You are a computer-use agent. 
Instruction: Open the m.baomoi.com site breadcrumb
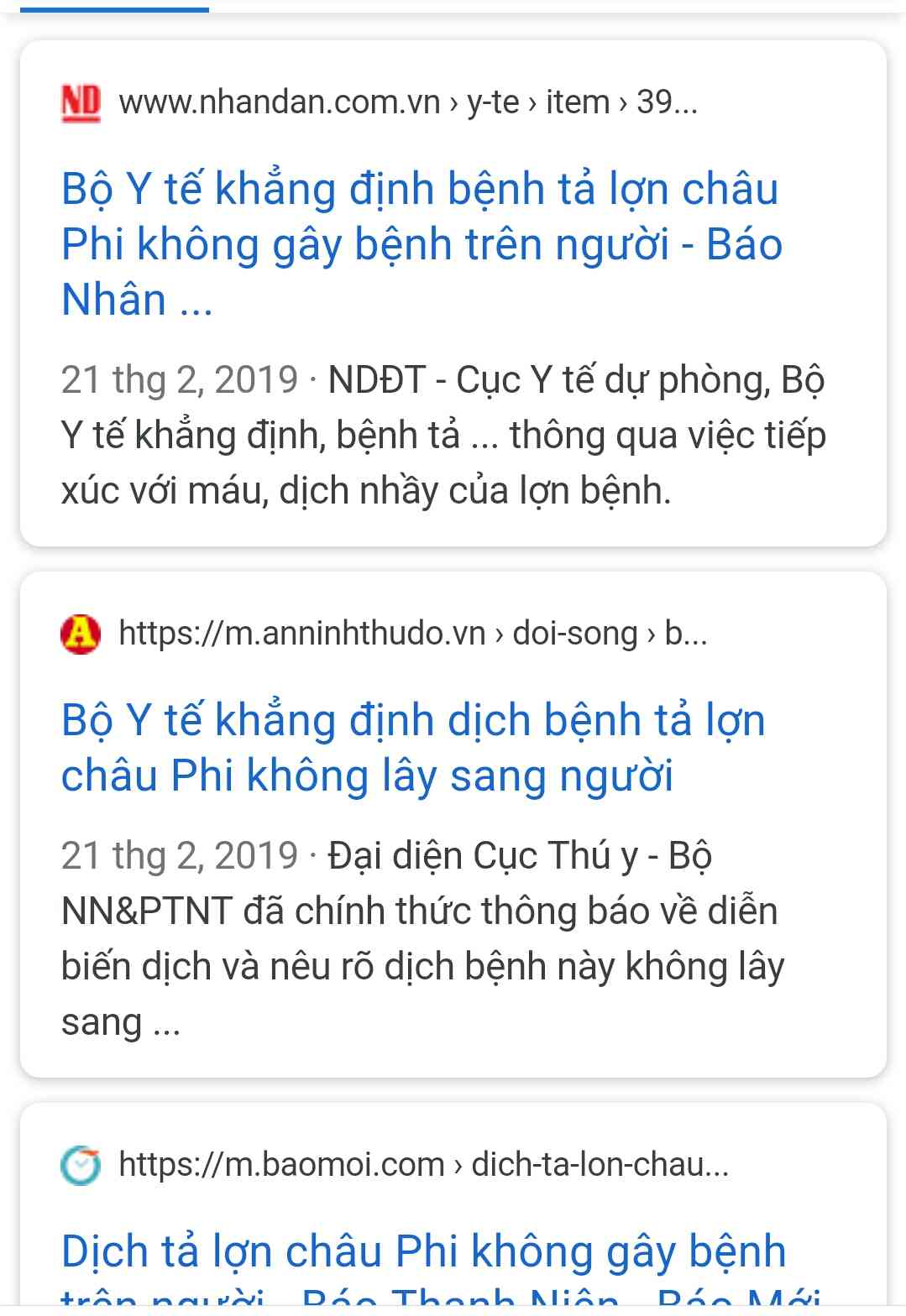(x=423, y=1164)
